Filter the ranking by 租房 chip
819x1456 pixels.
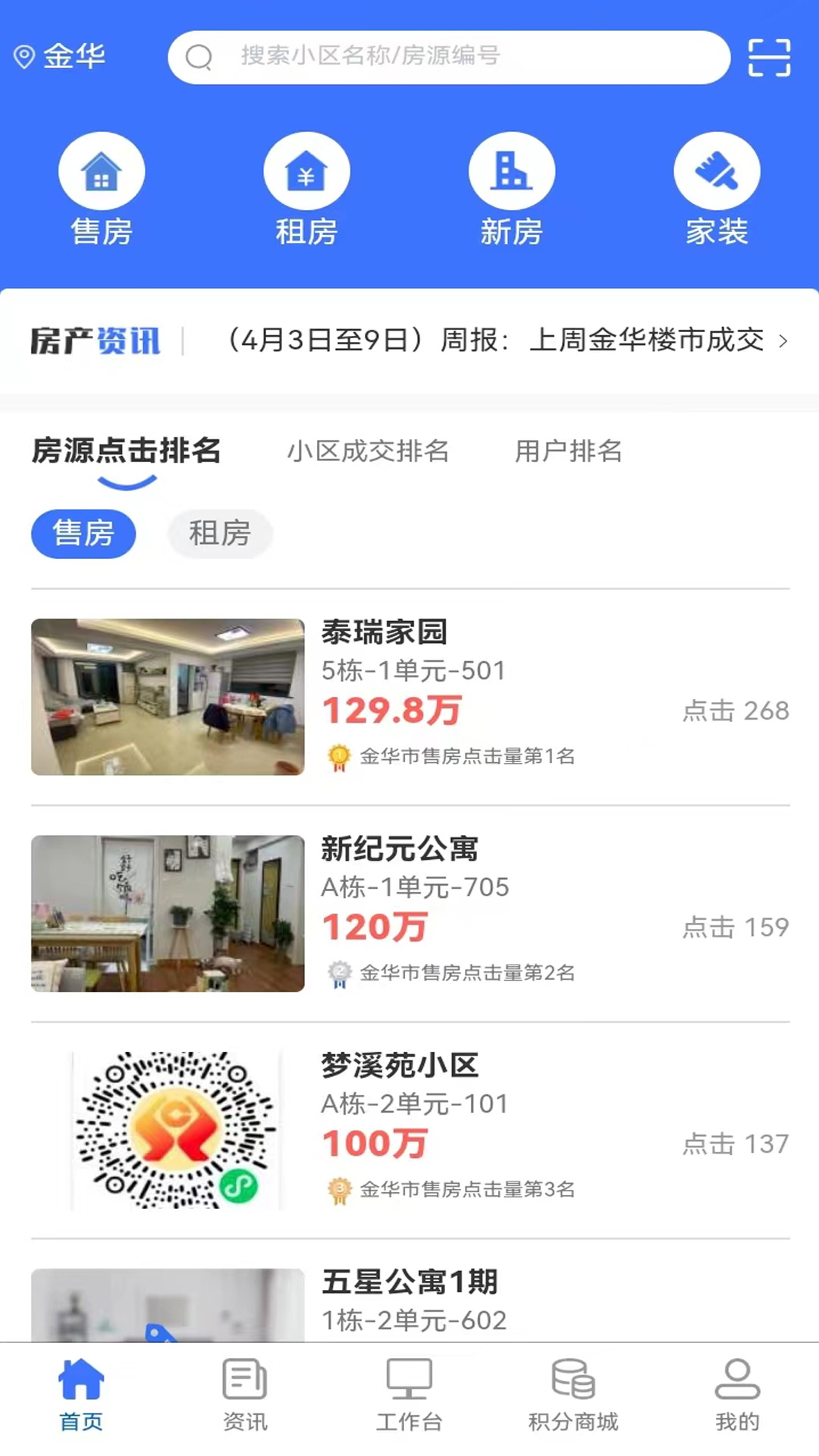220,534
